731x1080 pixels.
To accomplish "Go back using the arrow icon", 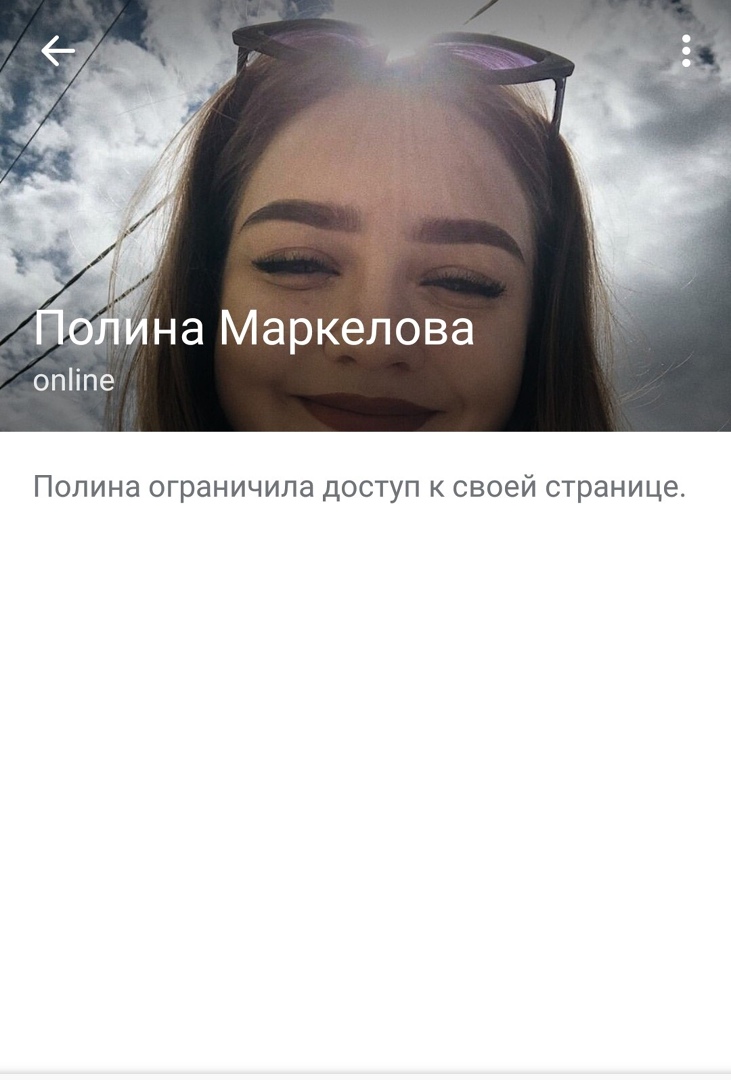I will [x=57, y=51].
